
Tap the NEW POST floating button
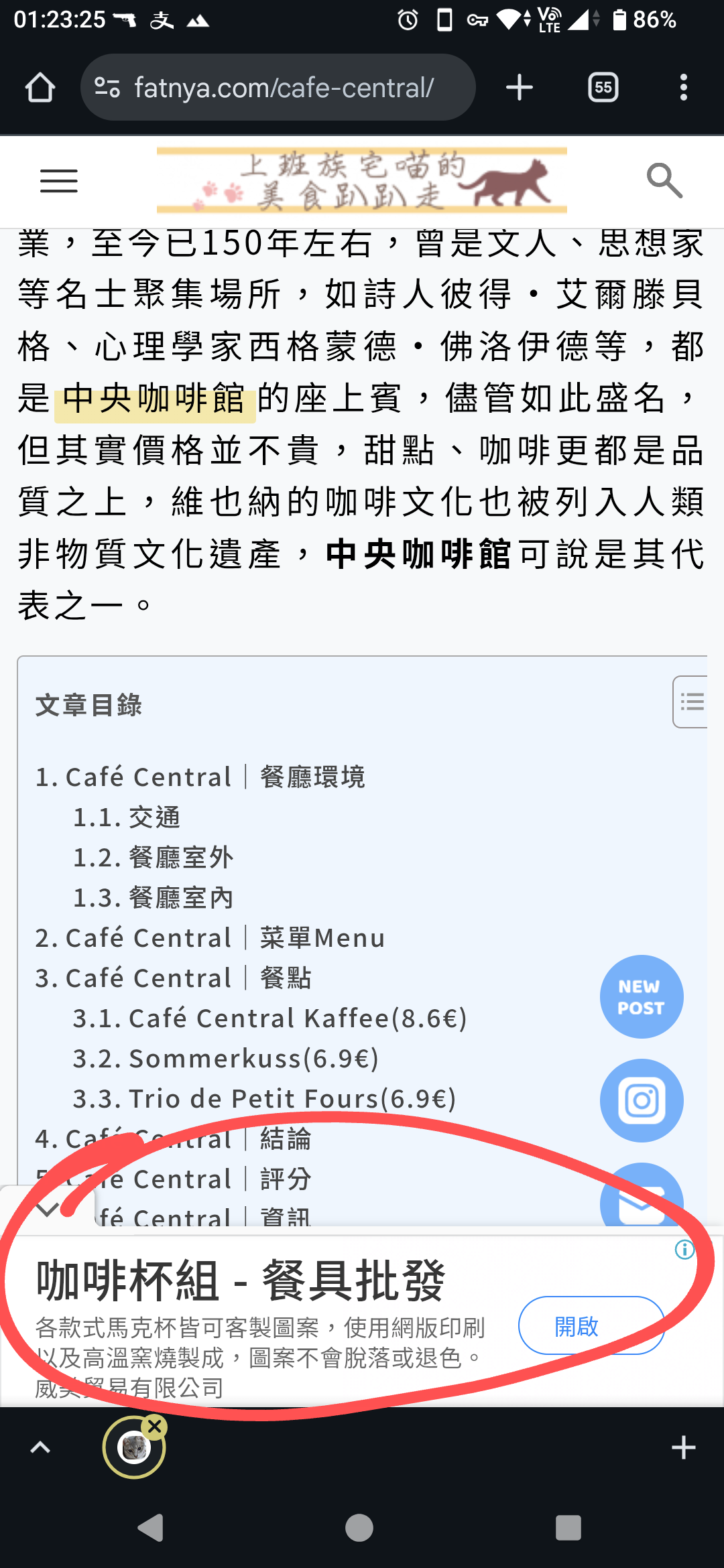(641, 997)
